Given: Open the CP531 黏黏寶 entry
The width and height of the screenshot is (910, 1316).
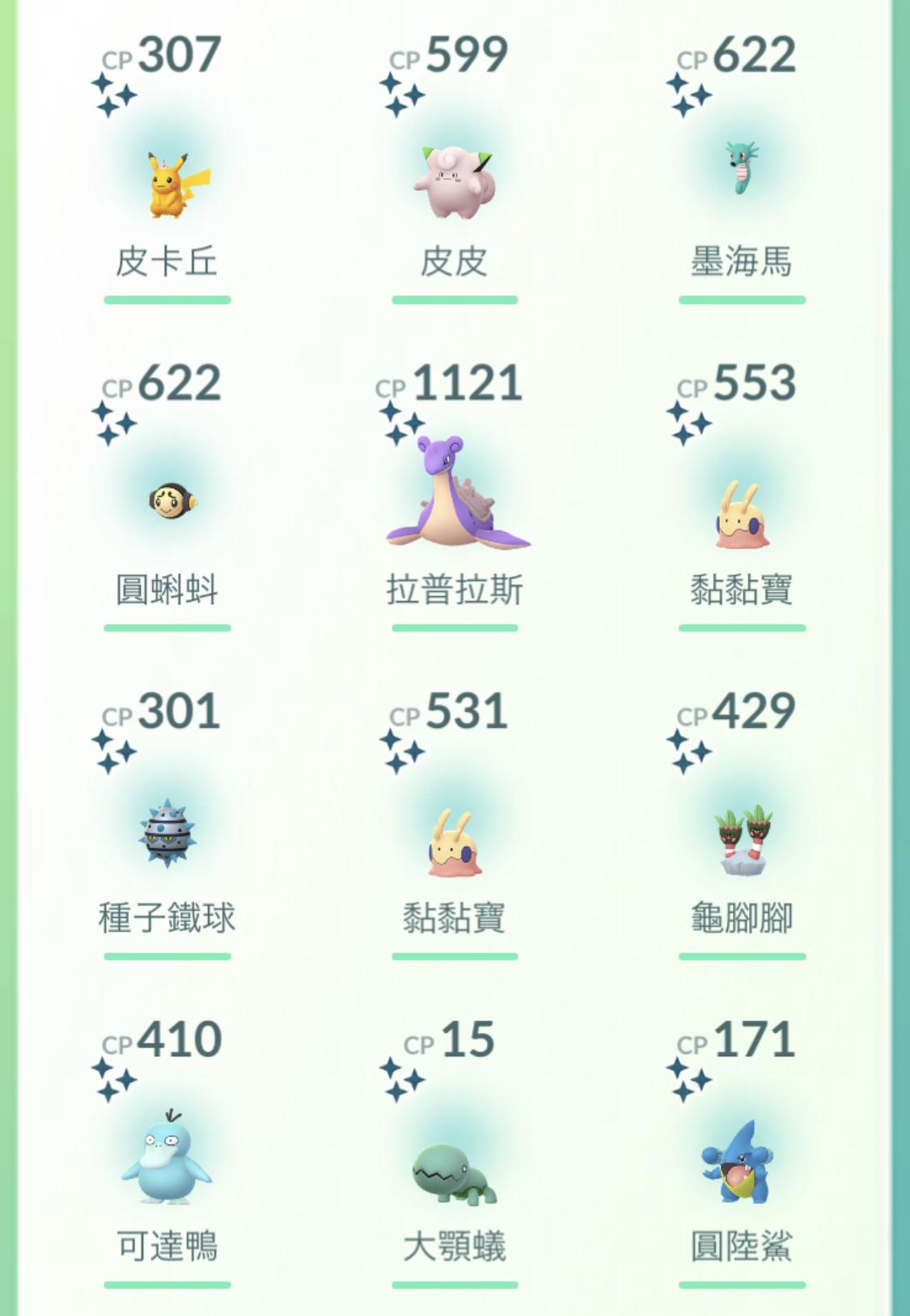Looking at the screenshot, I should click(454, 845).
